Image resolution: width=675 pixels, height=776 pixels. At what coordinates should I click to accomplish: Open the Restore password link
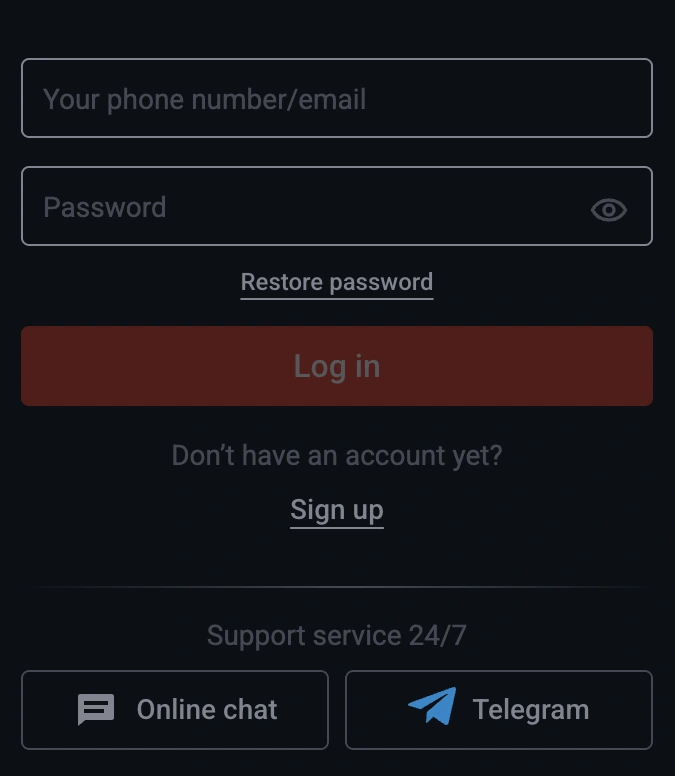click(x=337, y=283)
